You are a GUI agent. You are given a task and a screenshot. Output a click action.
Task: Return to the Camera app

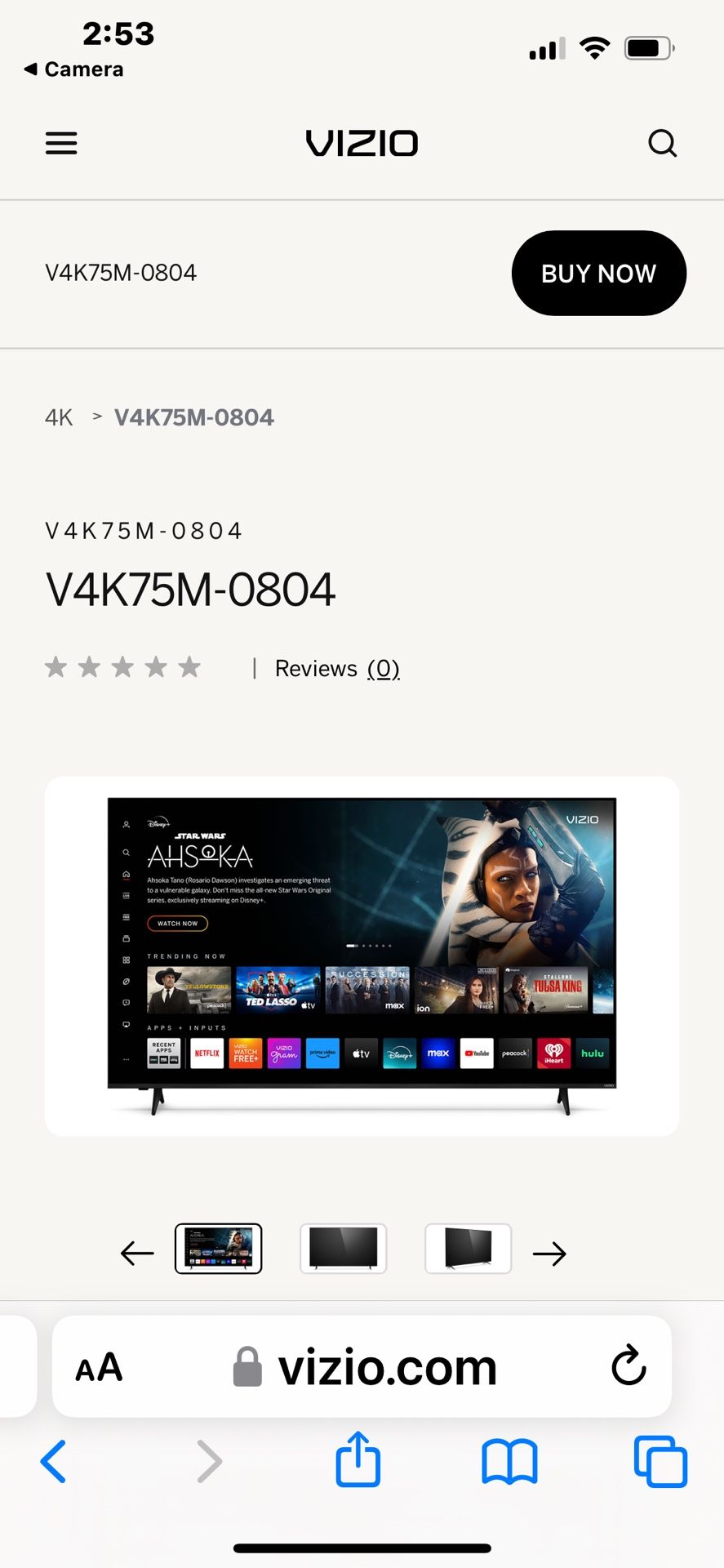pos(74,69)
